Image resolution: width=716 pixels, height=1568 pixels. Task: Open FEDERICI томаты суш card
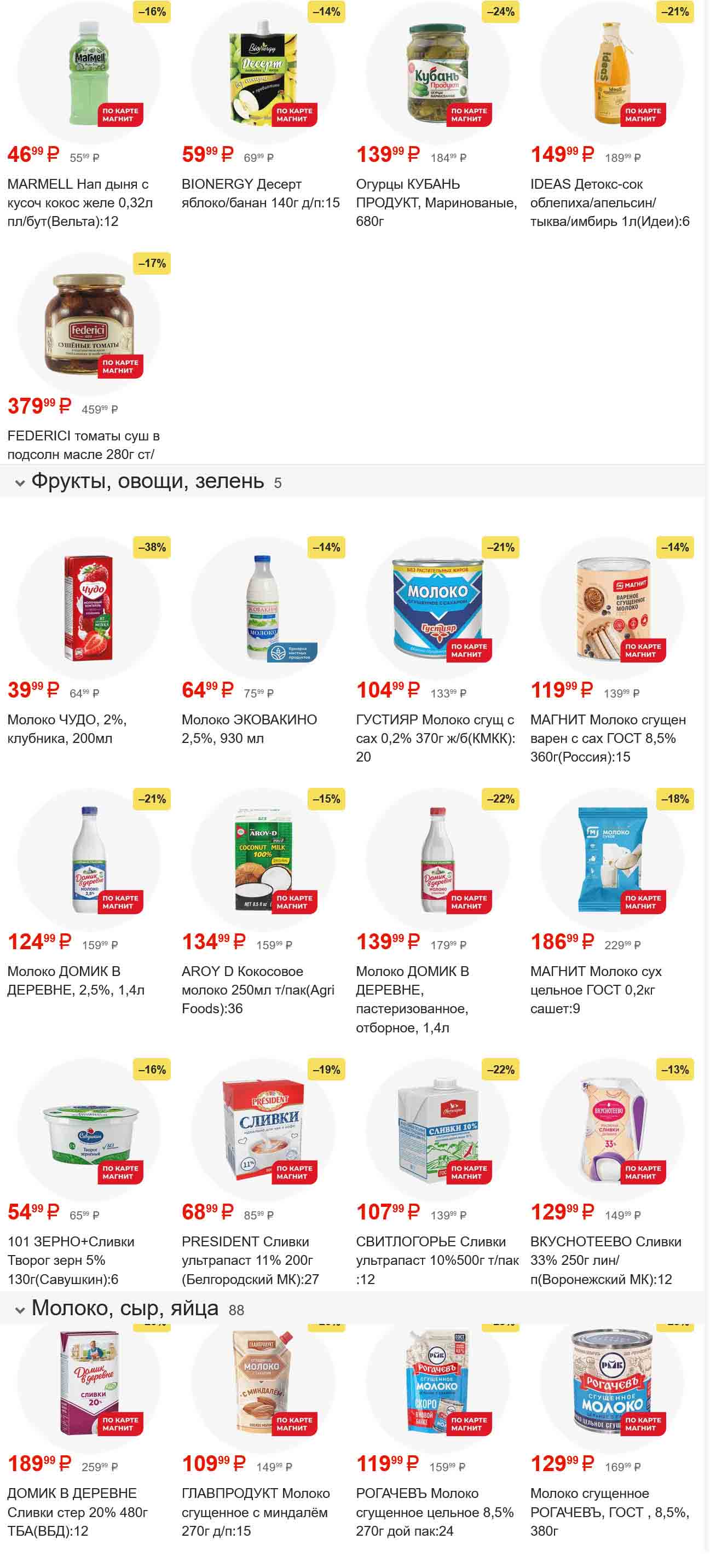89,324
